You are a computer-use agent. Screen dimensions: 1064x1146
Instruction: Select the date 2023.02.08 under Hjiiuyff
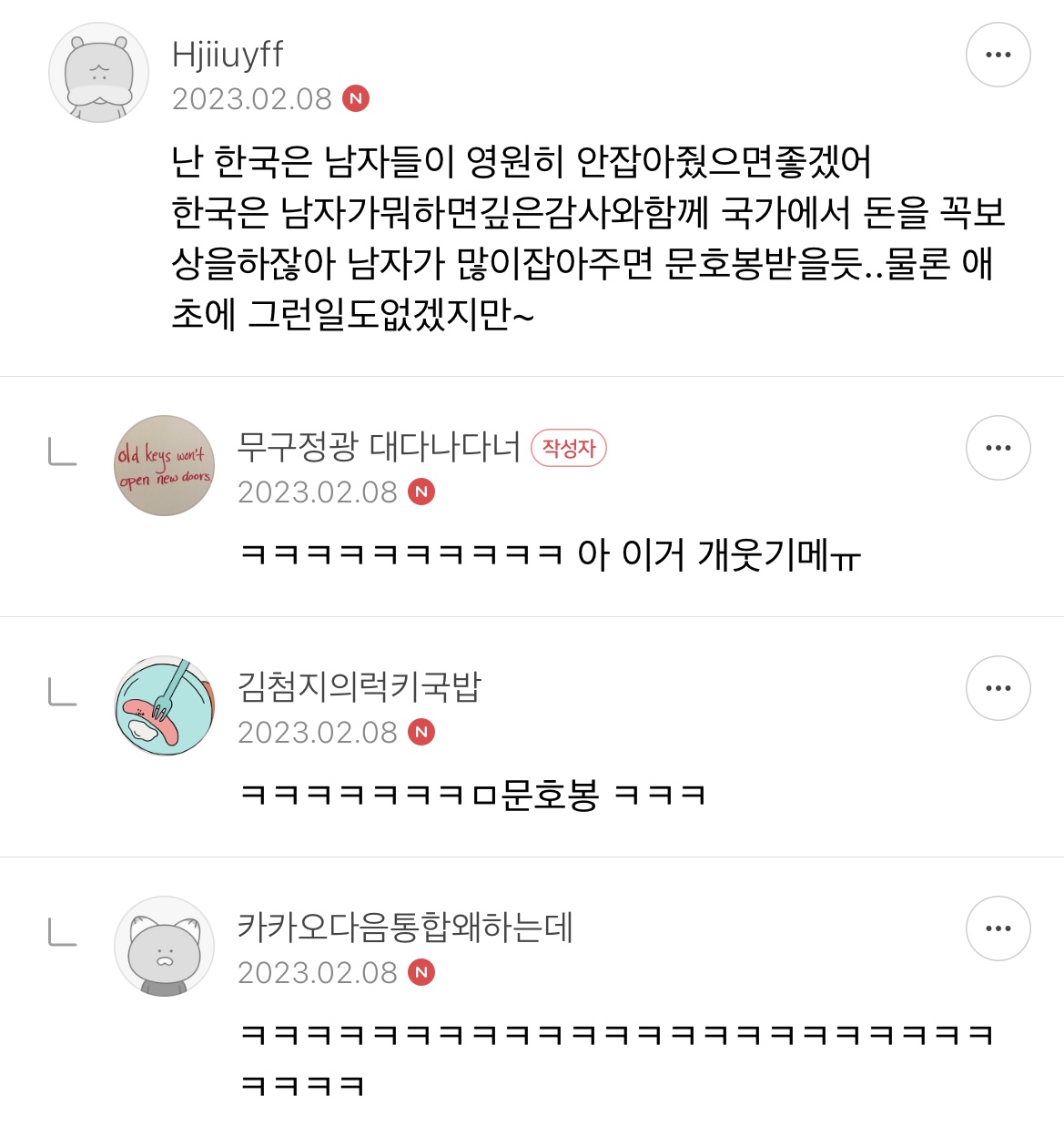252,97
